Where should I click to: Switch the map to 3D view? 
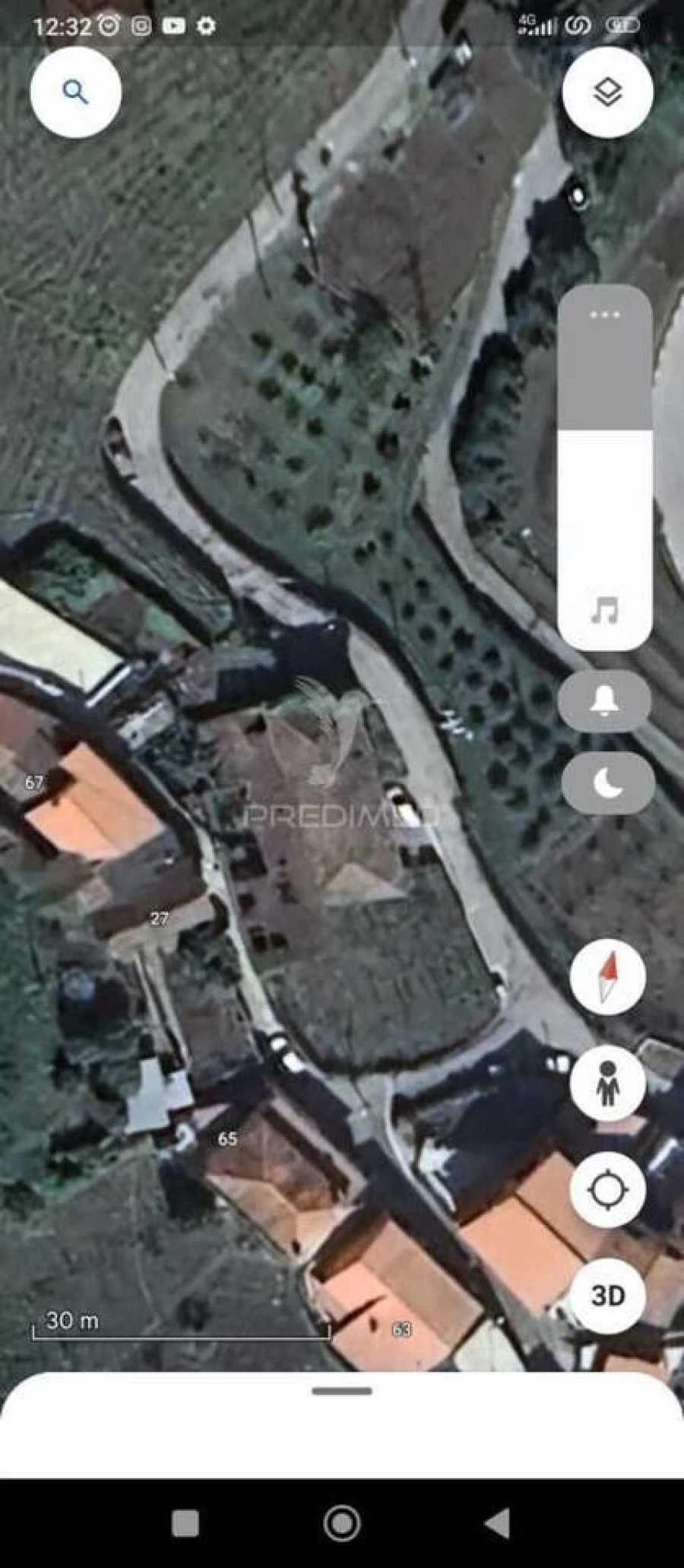pyautogui.click(x=607, y=1296)
